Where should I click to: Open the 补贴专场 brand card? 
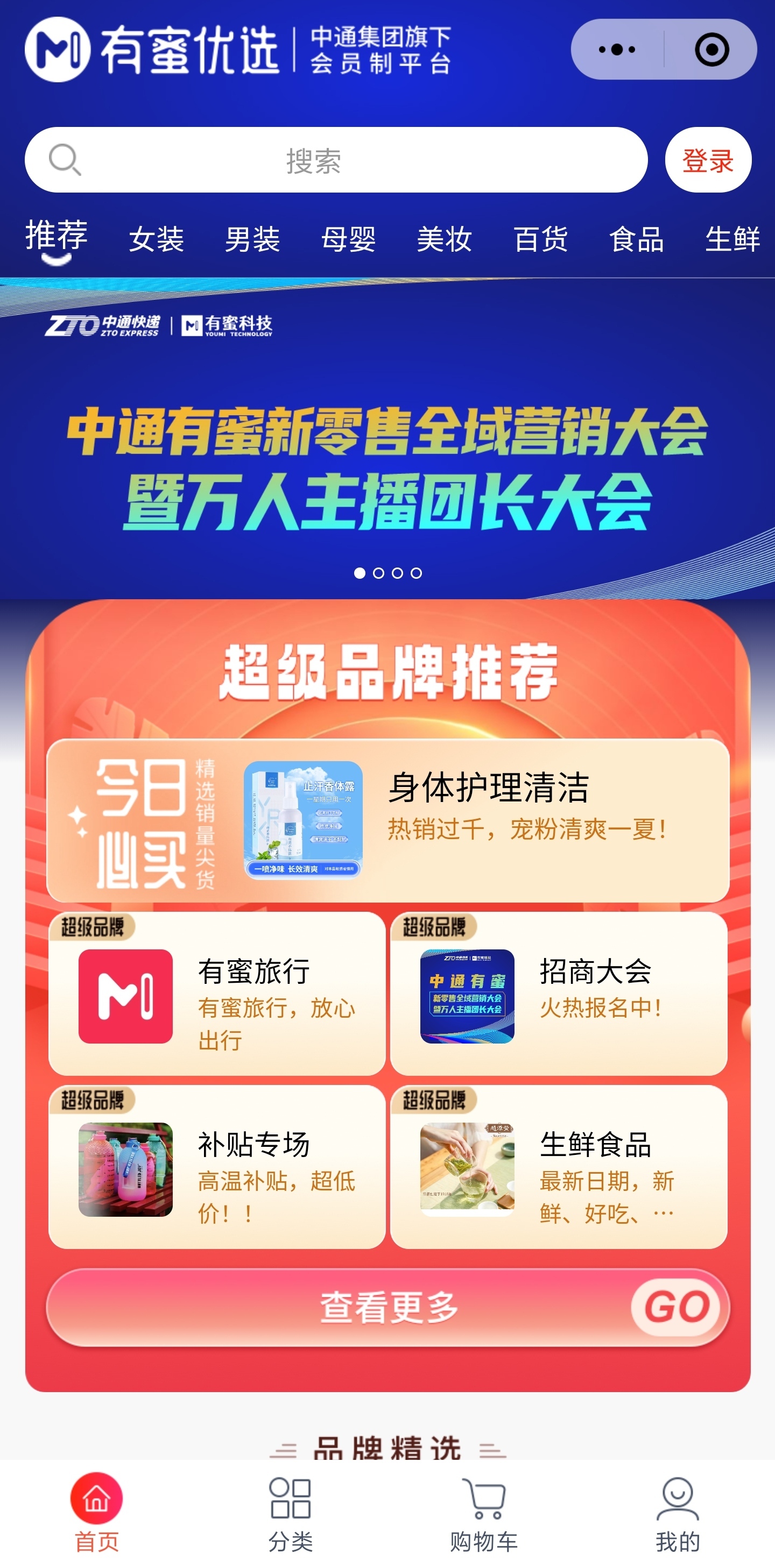click(x=217, y=1167)
